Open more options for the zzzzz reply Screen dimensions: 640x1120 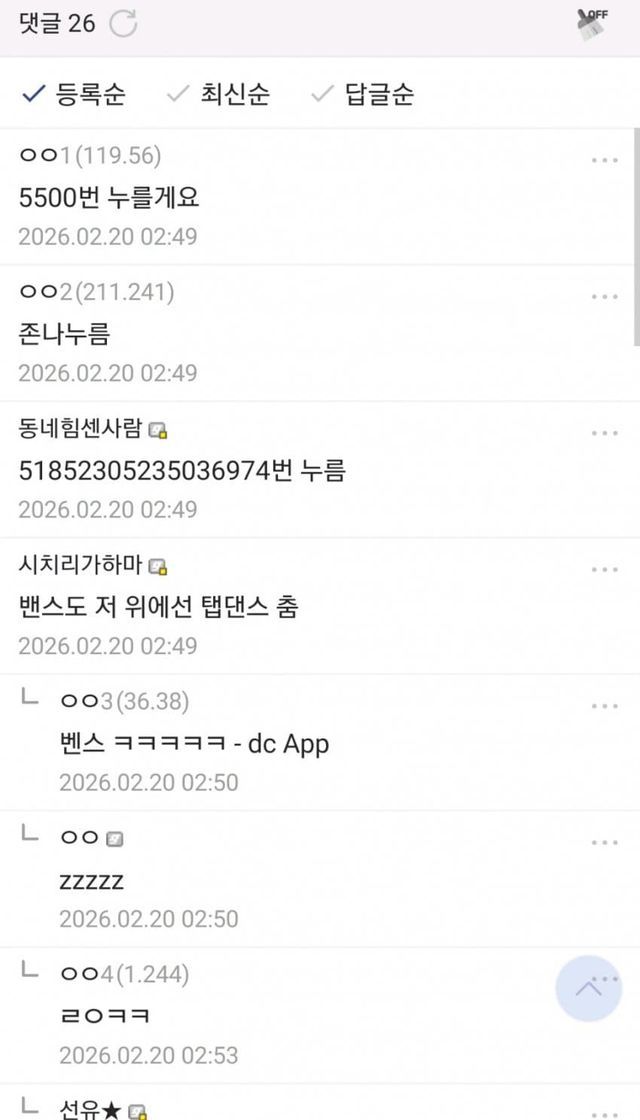604,843
